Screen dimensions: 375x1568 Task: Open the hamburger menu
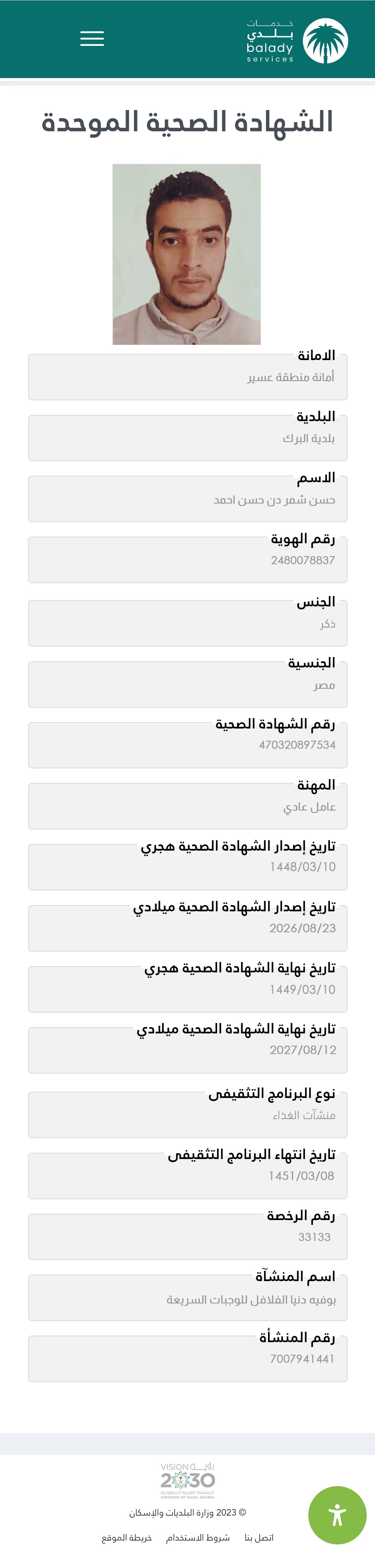92,39
